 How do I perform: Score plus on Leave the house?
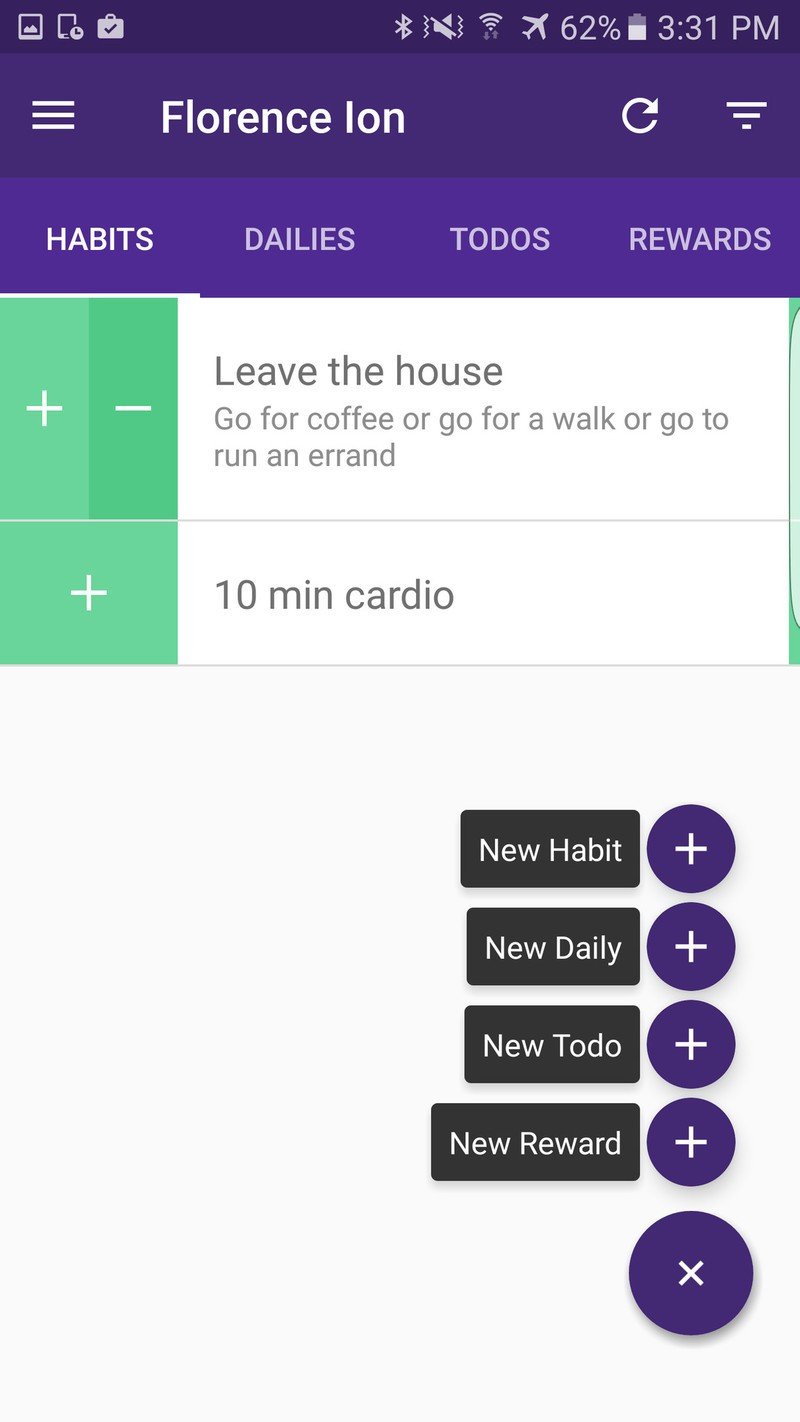[44, 409]
